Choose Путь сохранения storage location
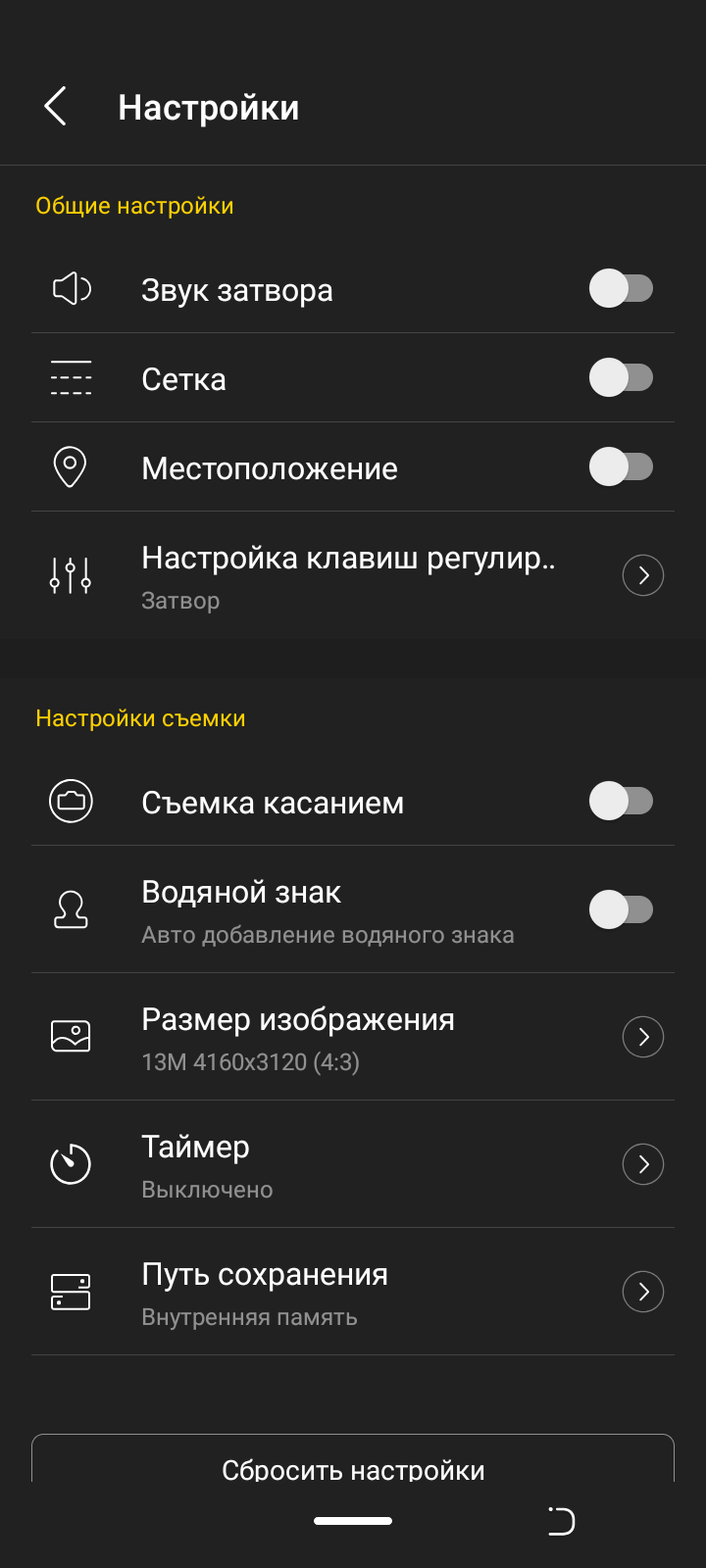 pyautogui.click(x=643, y=1292)
